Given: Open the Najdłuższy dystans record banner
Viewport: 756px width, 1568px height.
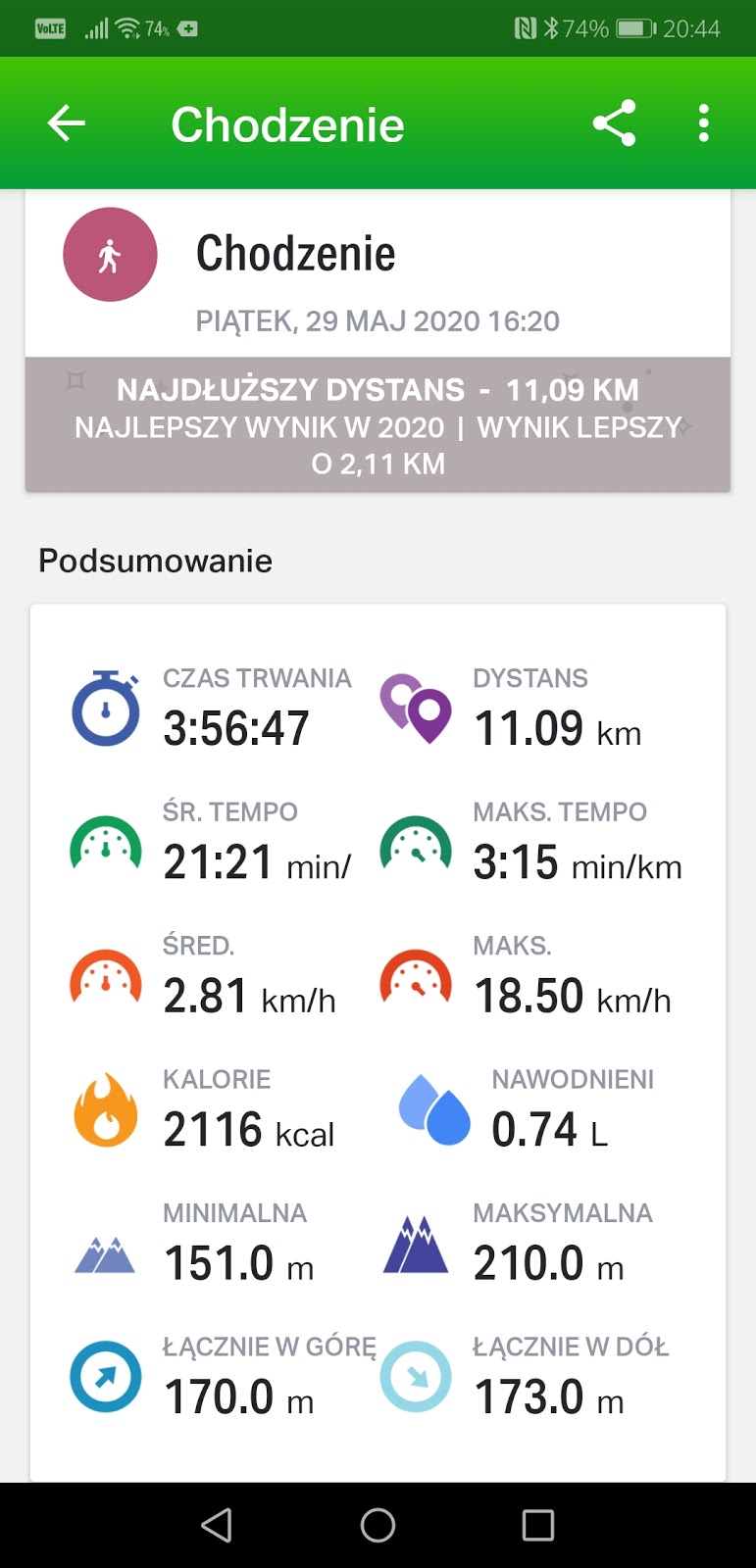Looking at the screenshot, I should pyautogui.click(x=378, y=425).
